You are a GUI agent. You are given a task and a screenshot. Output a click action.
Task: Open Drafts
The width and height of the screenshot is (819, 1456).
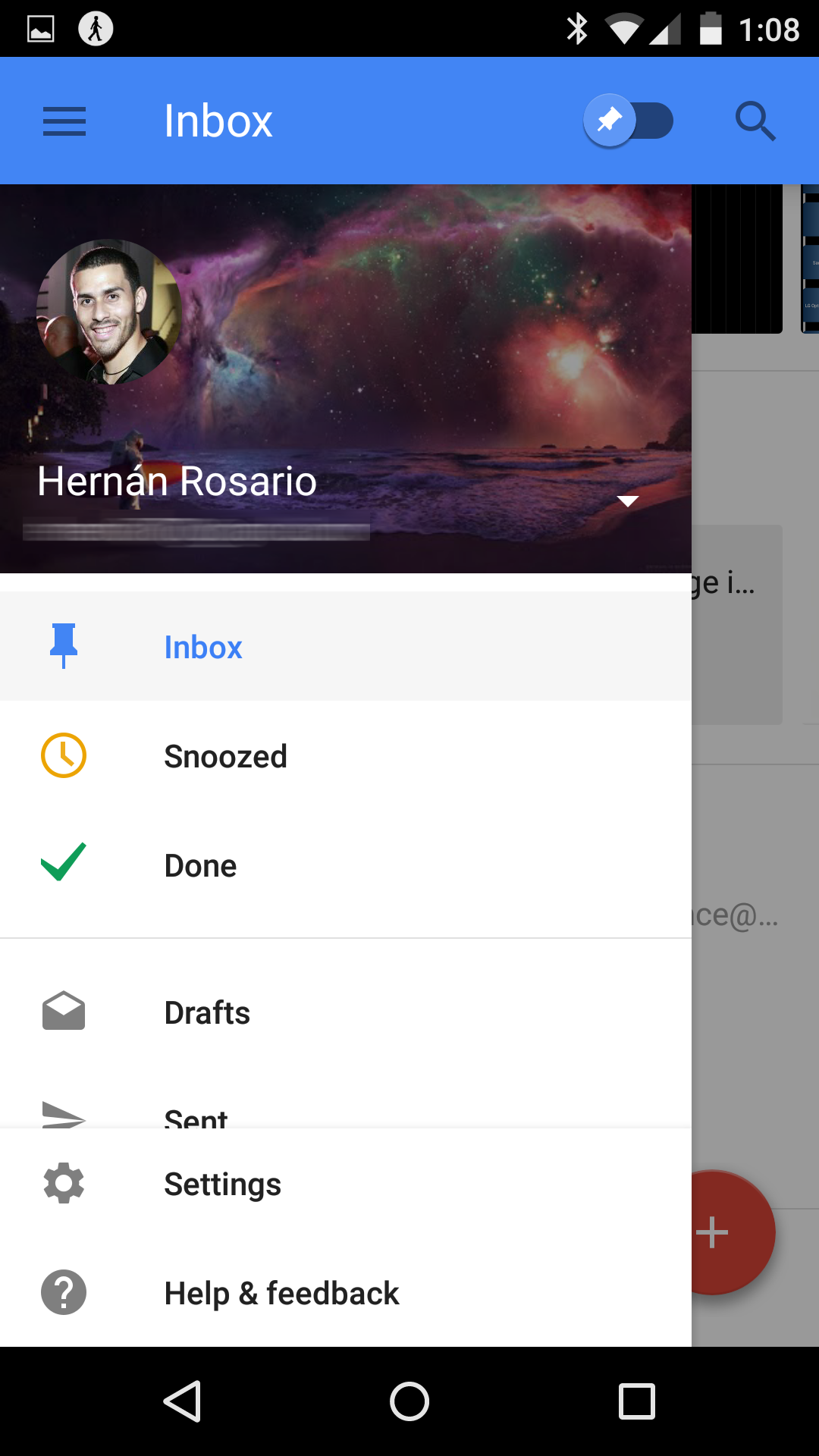pos(346,1012)
